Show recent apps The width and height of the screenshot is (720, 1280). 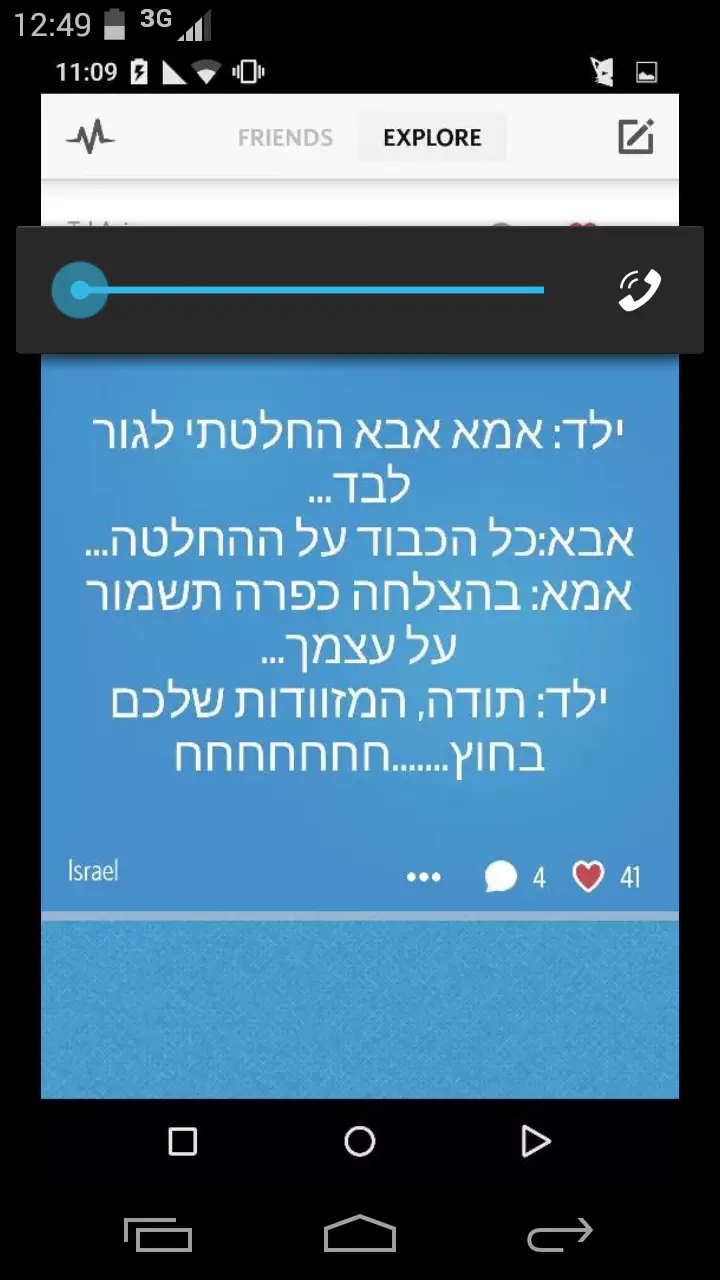point(183,1141)
